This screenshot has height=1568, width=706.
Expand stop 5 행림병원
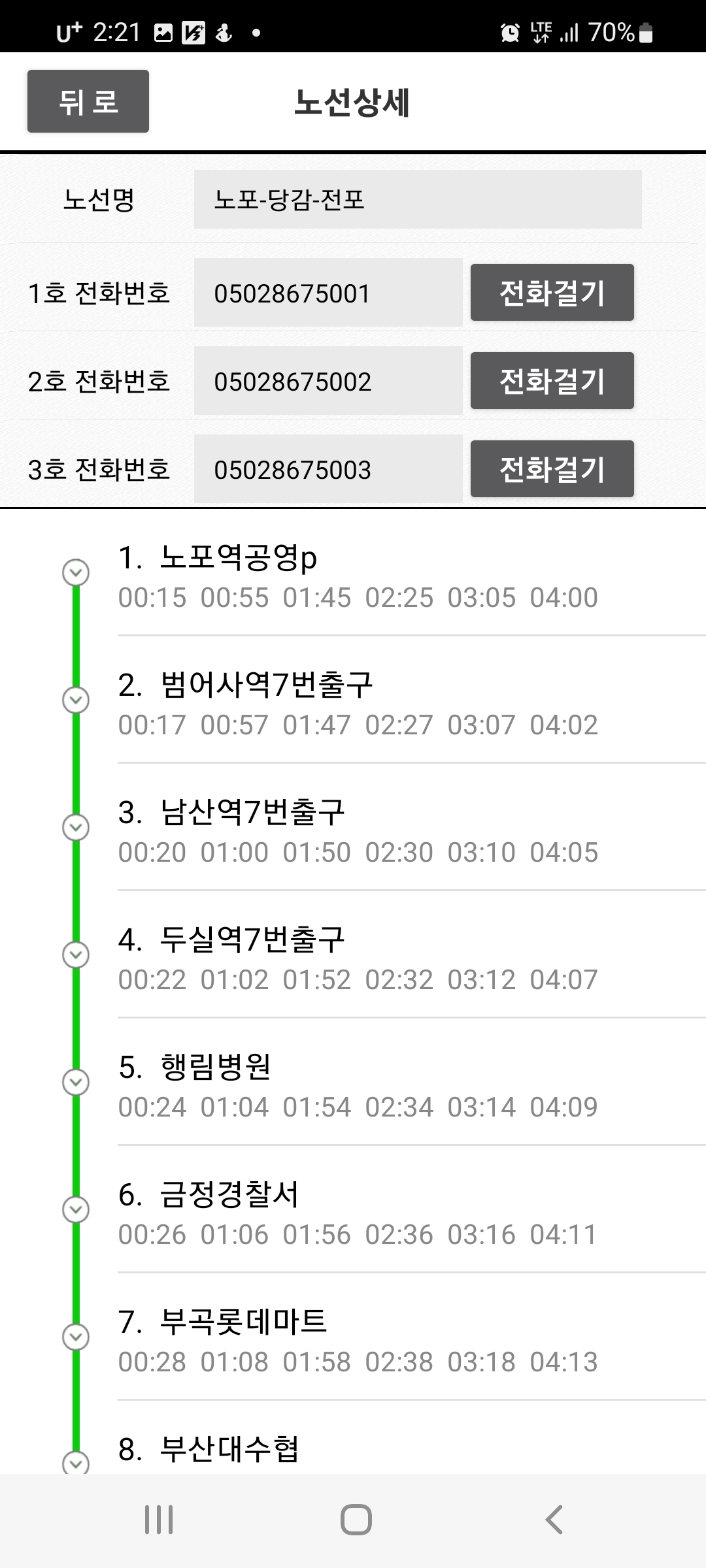(76, 1082)
